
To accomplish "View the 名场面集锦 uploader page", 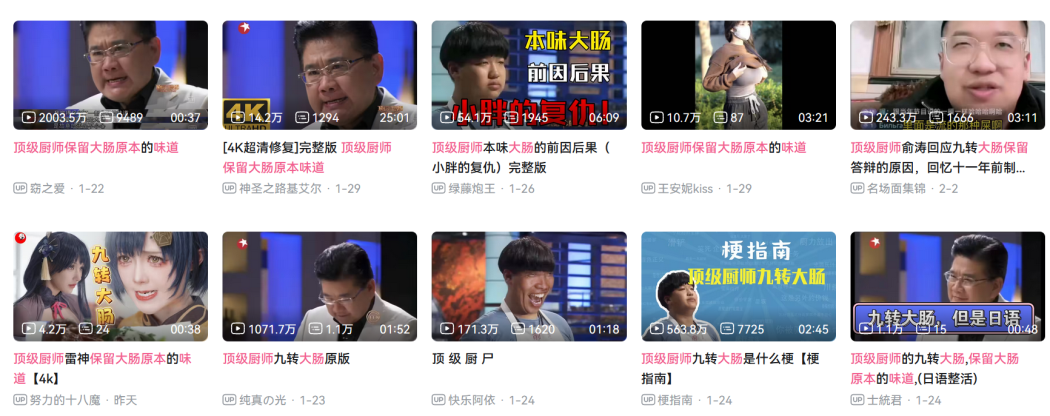I will click(900, 188).
